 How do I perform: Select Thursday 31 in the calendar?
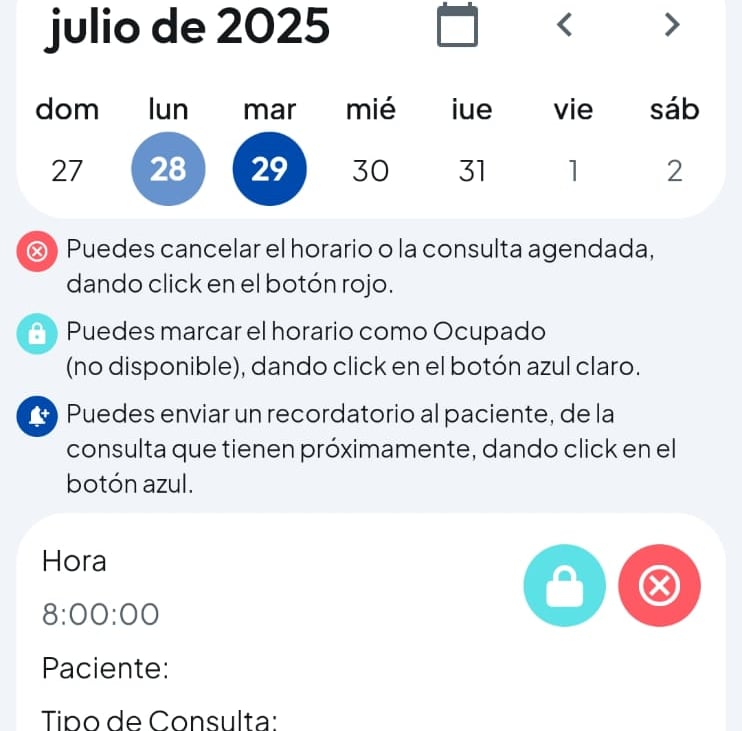(472, 171)
